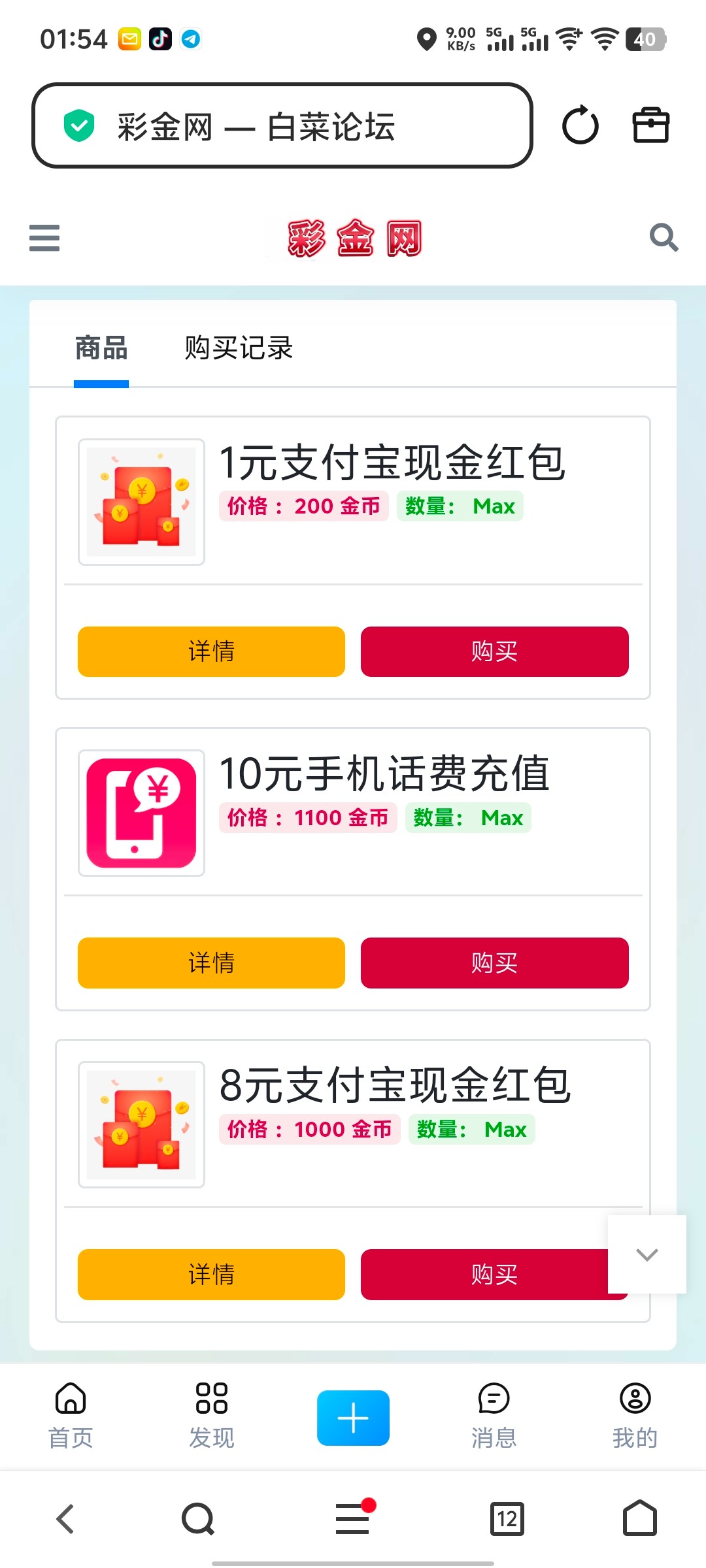Reload the page with the refresh icon
Screen dimensions: 706x1568
pyautogui.click(x=580, y=125)
